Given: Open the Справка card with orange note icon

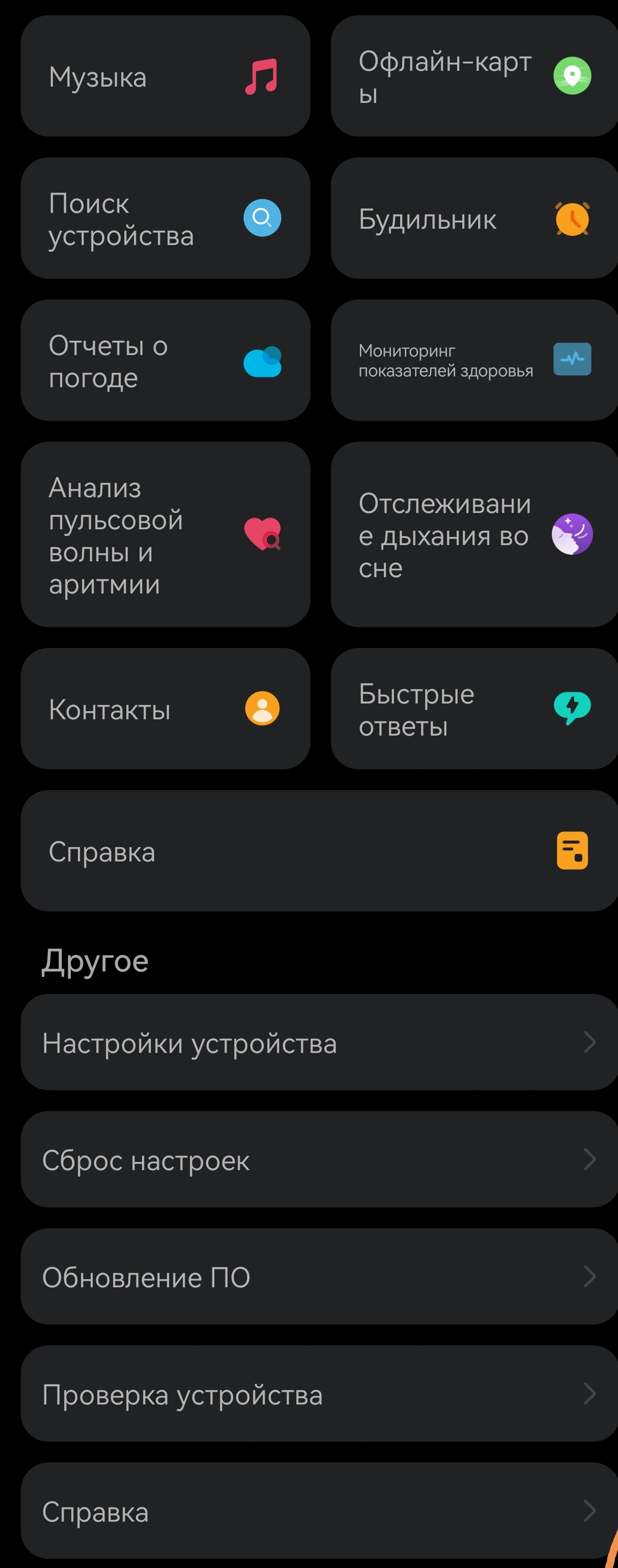Looking at the screenshot, I should click(319, 850).
